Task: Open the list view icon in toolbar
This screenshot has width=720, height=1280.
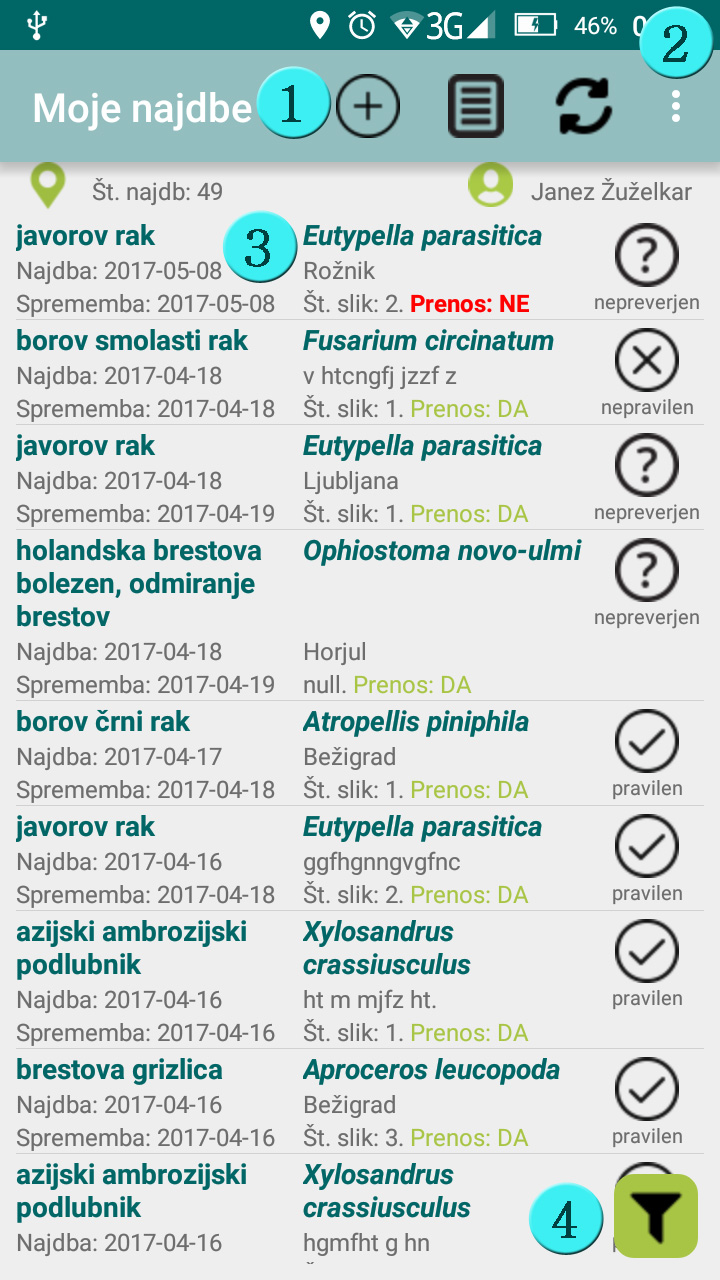Action: [x=476, y=105]
